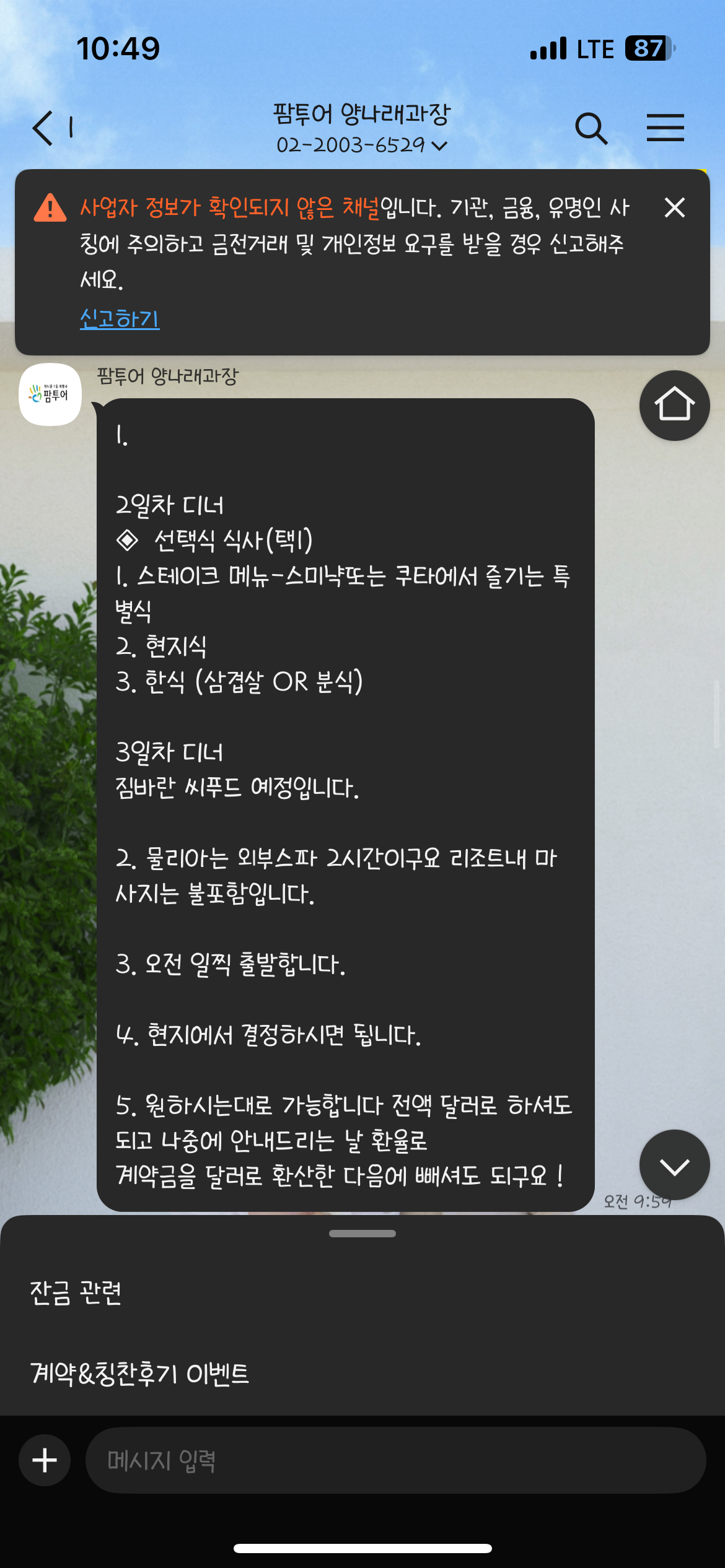Screen dimensions: 725x1568
Task: Open the plus attachment button
Action: tap(44, 1460)
